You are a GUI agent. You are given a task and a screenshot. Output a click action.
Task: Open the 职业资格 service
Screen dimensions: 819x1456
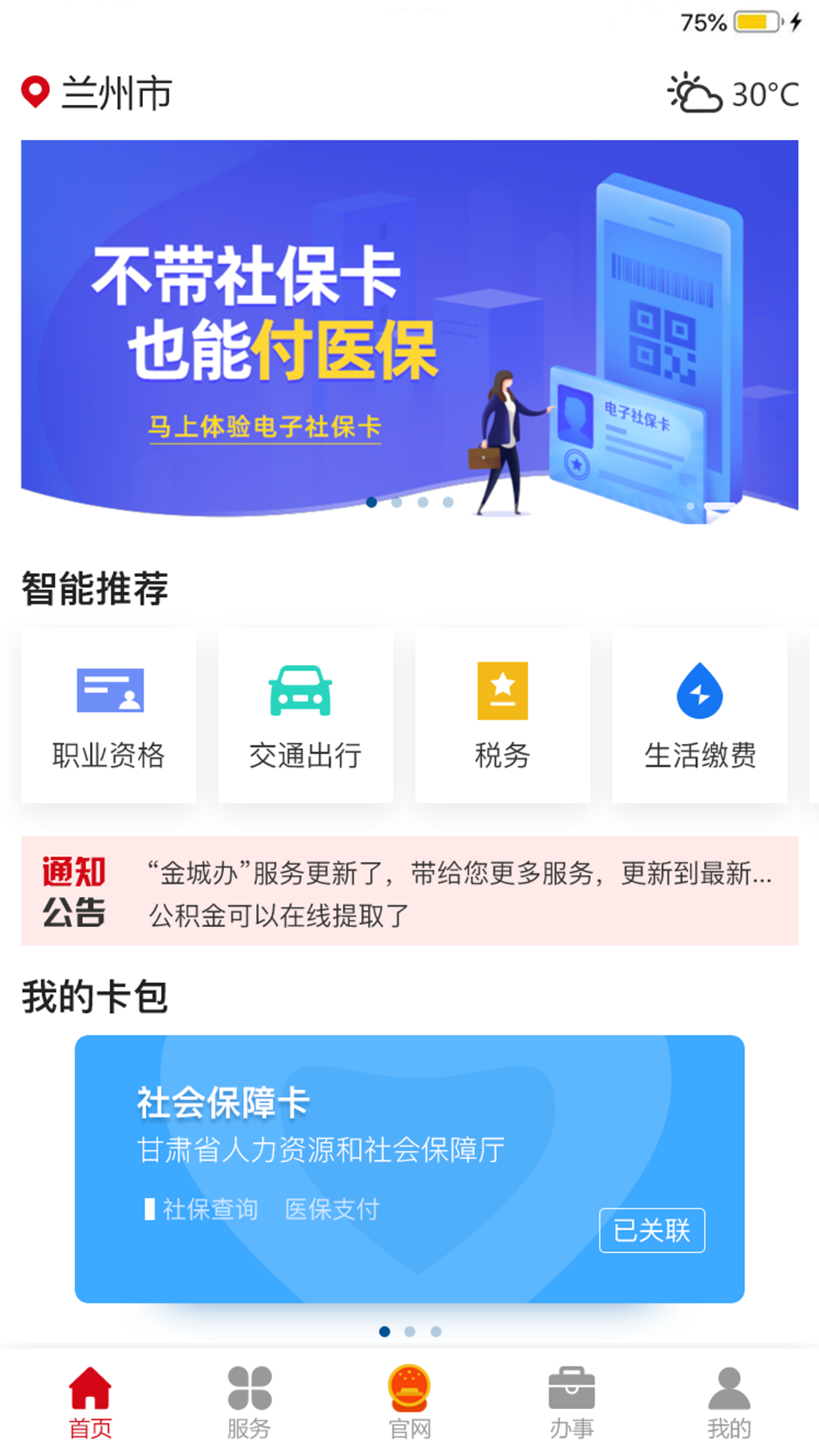point(109,716)
